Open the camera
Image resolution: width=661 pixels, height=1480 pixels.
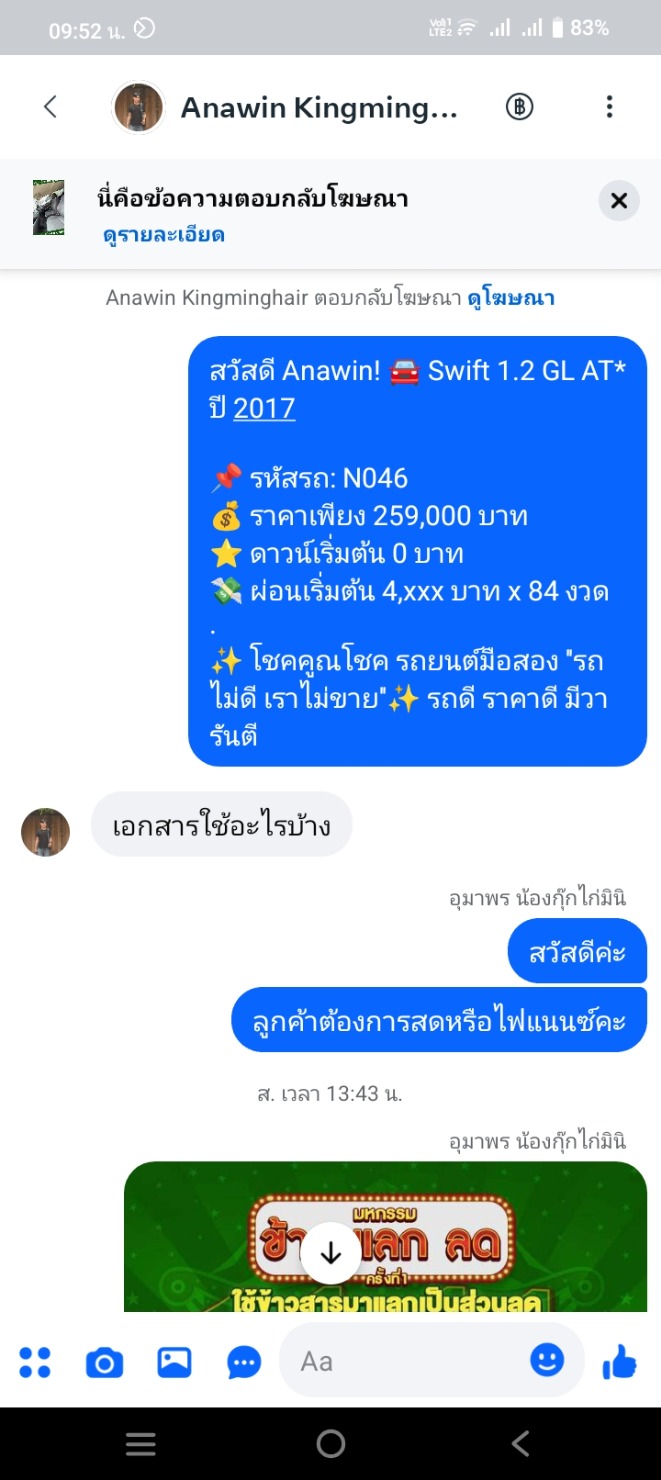click(104, 1362)
